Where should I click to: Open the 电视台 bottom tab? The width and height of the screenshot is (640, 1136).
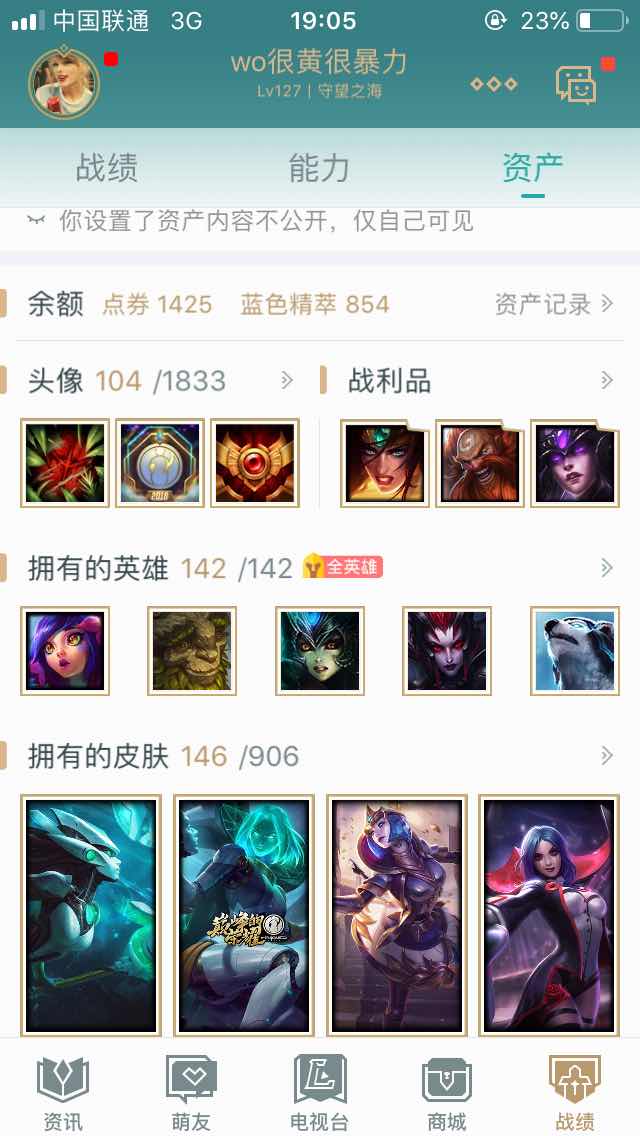pyautogui.click(x=319, y=1092)
